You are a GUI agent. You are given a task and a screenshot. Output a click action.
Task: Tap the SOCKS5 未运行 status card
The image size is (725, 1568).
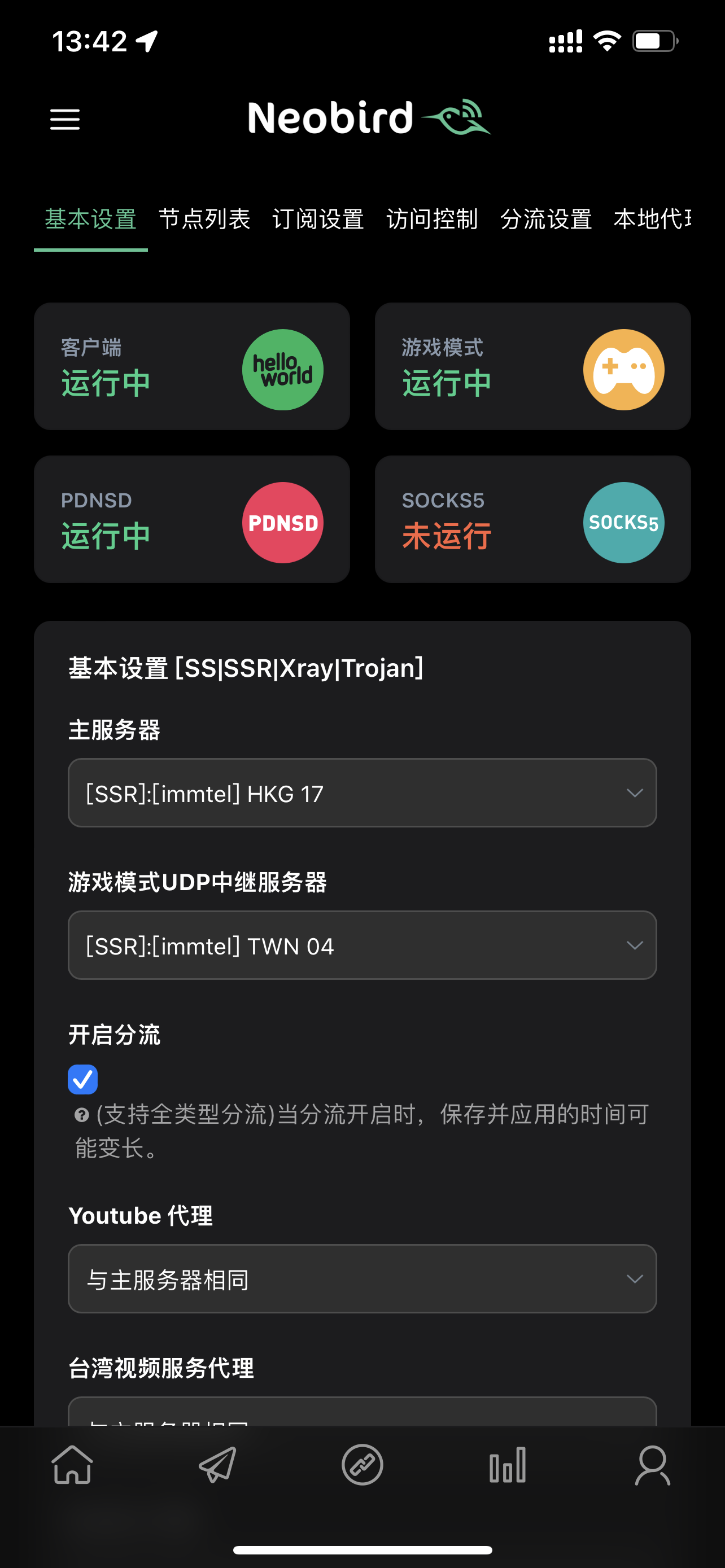[x=532, y=519]
